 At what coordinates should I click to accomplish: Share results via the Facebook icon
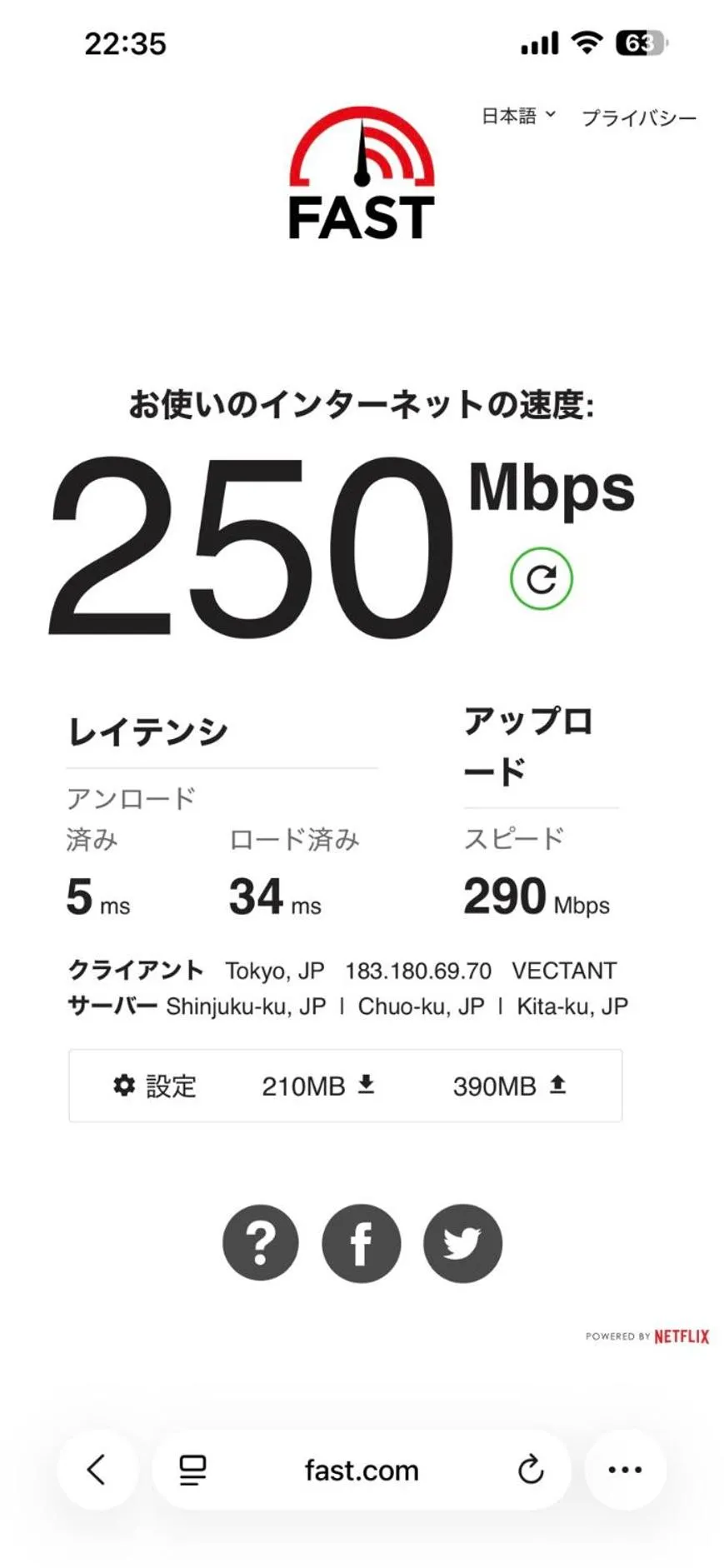[x=361, y=1242]
